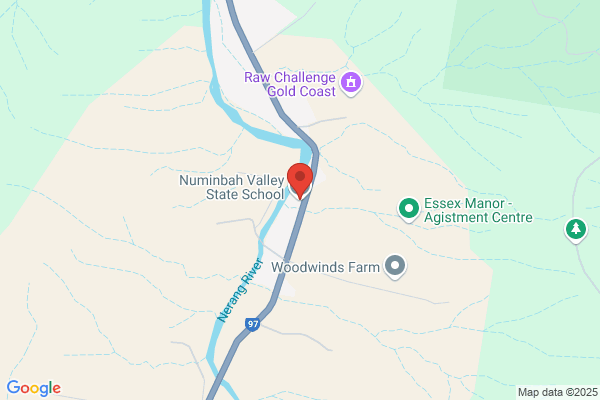600x400 pixels.
Task: Tap the red pin at Numinbah Valley State School
Action: click(300, 181)
